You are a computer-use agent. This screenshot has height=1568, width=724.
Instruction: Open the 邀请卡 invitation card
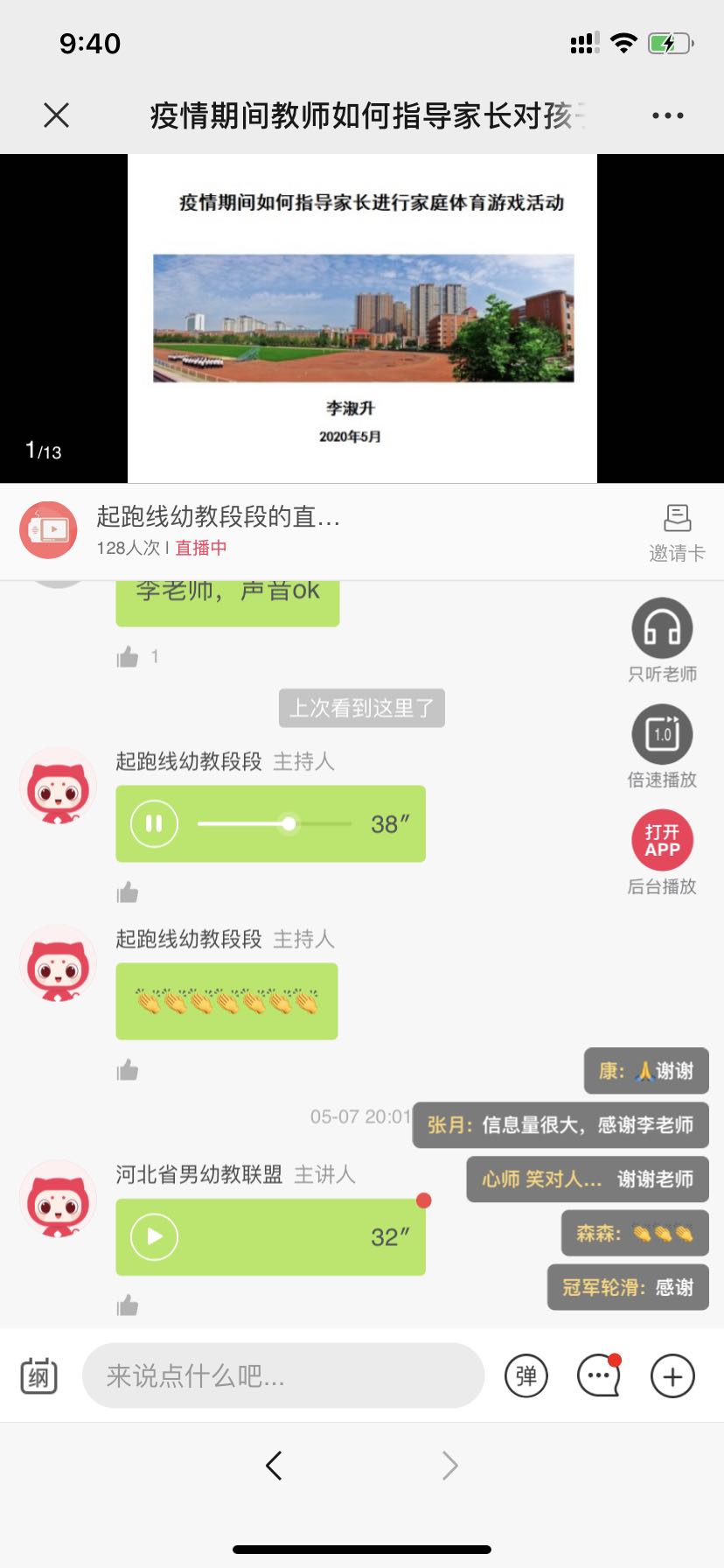677,532
